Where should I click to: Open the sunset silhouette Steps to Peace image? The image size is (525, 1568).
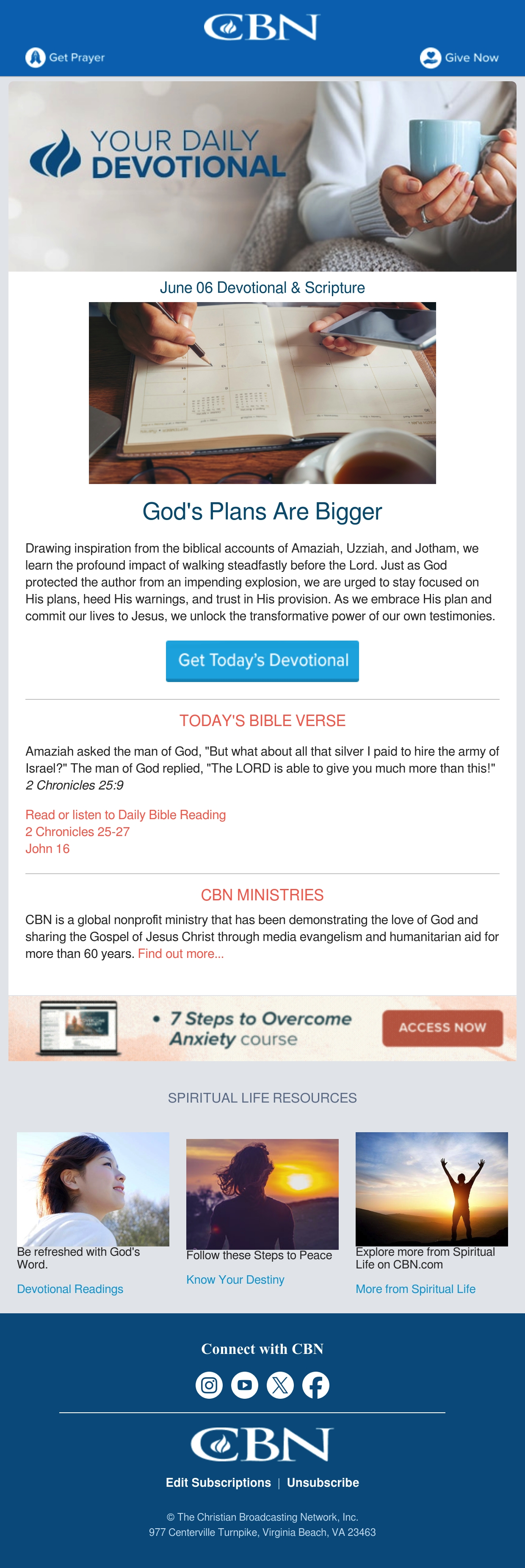click(262, 1194)
